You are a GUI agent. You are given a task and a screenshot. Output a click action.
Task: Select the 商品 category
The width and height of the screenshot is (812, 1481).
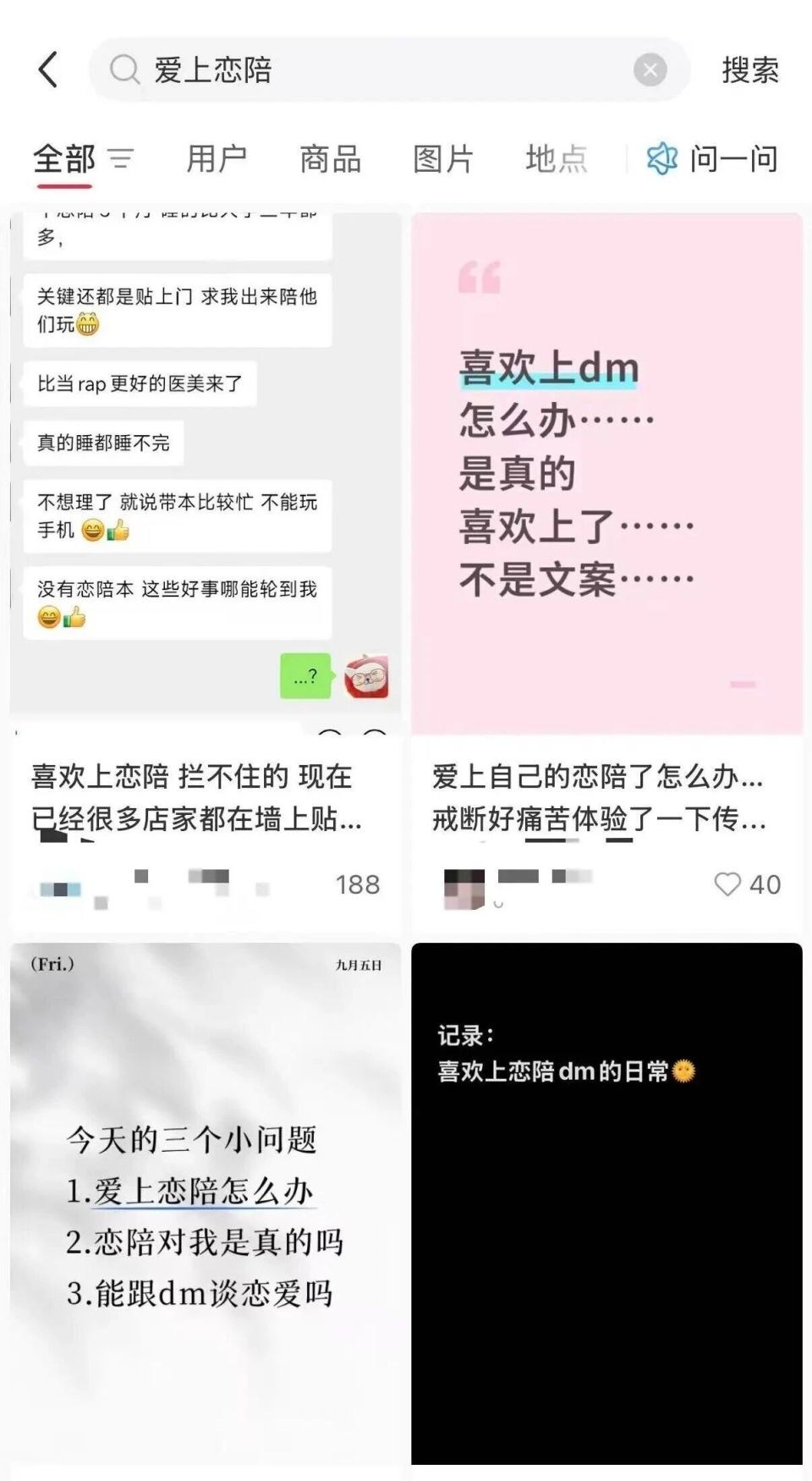point(330,159)
